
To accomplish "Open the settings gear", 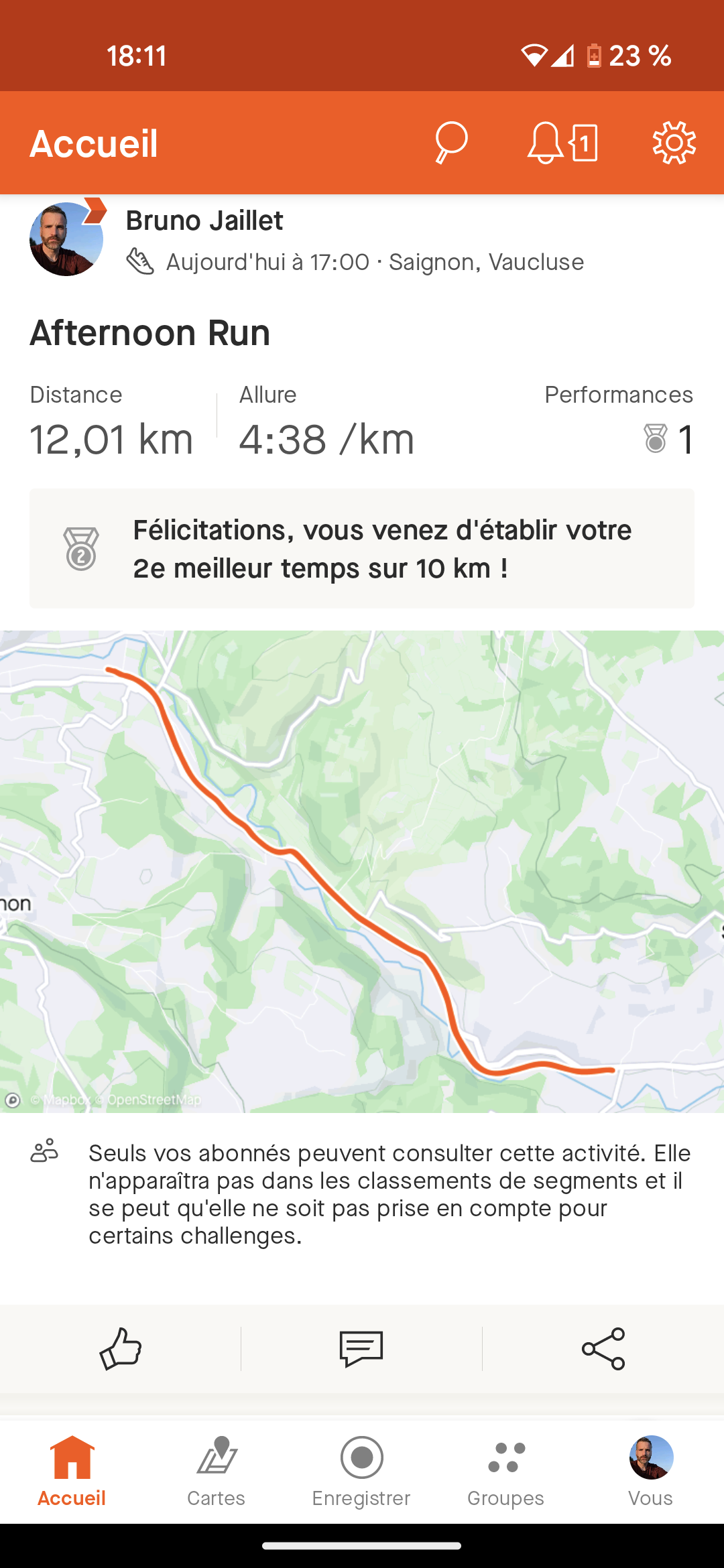I will coord(674,143).
